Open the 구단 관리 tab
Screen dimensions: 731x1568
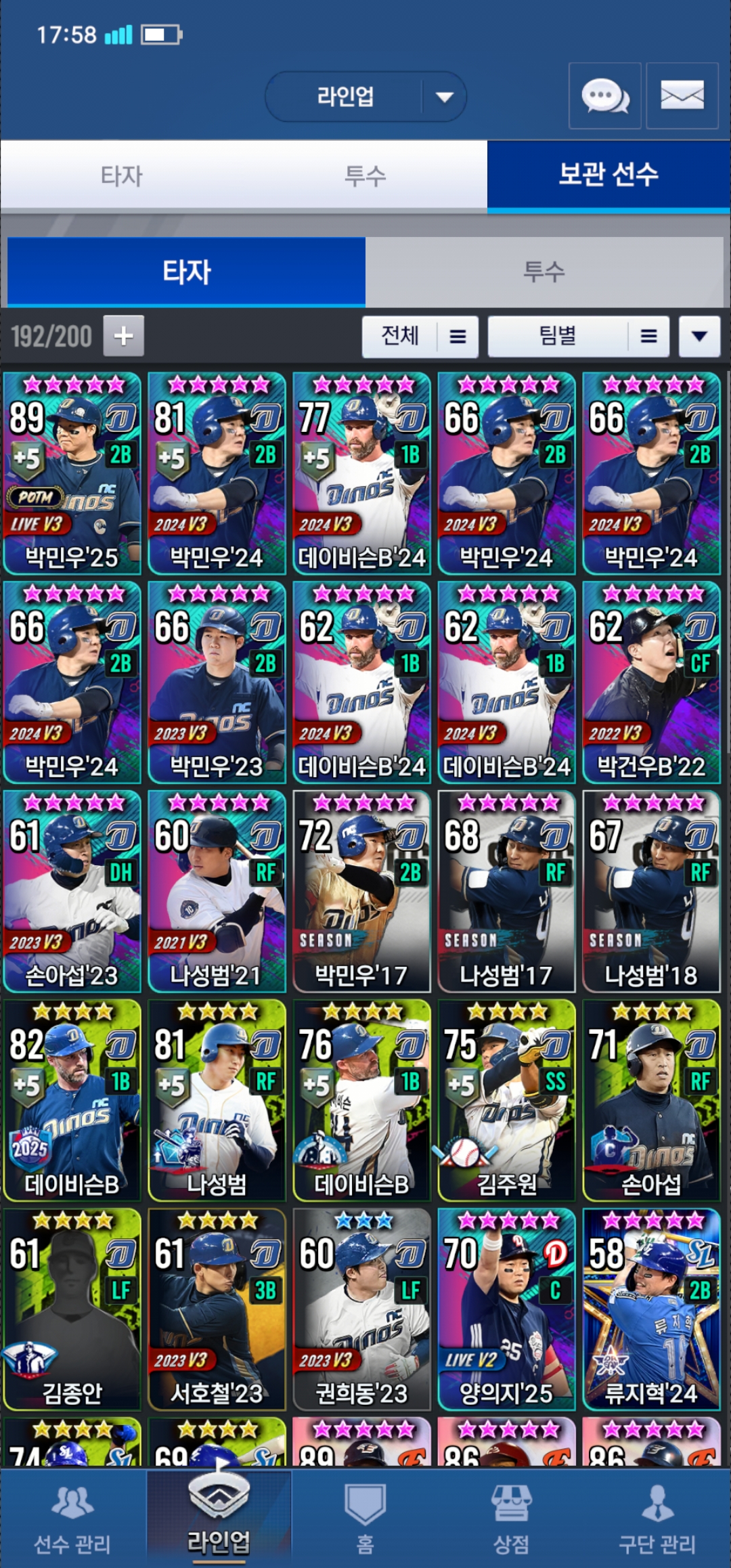[657, 1518]
